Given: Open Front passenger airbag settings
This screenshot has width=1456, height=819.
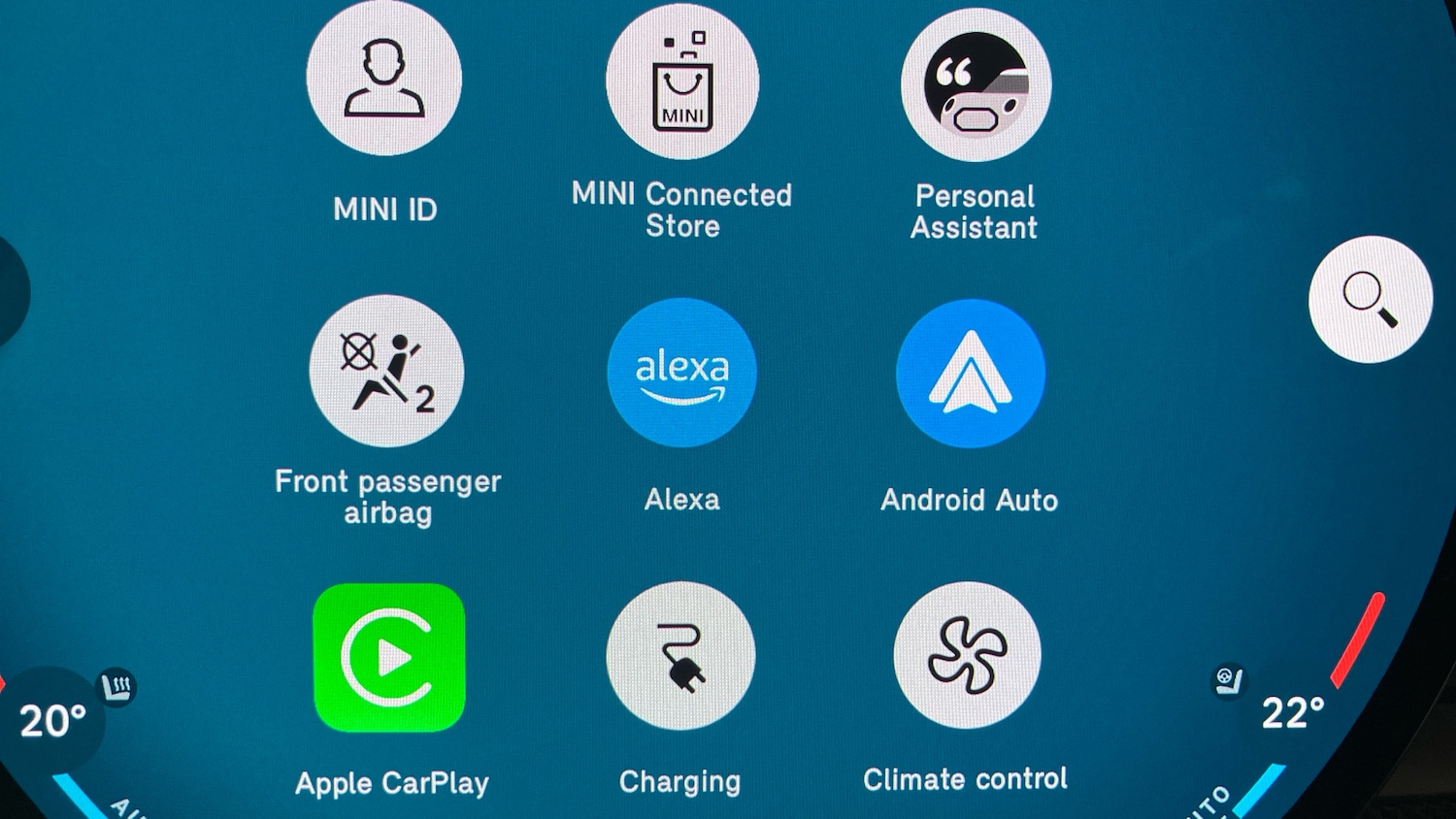Looking at the screenshot, I should (386, 372).
